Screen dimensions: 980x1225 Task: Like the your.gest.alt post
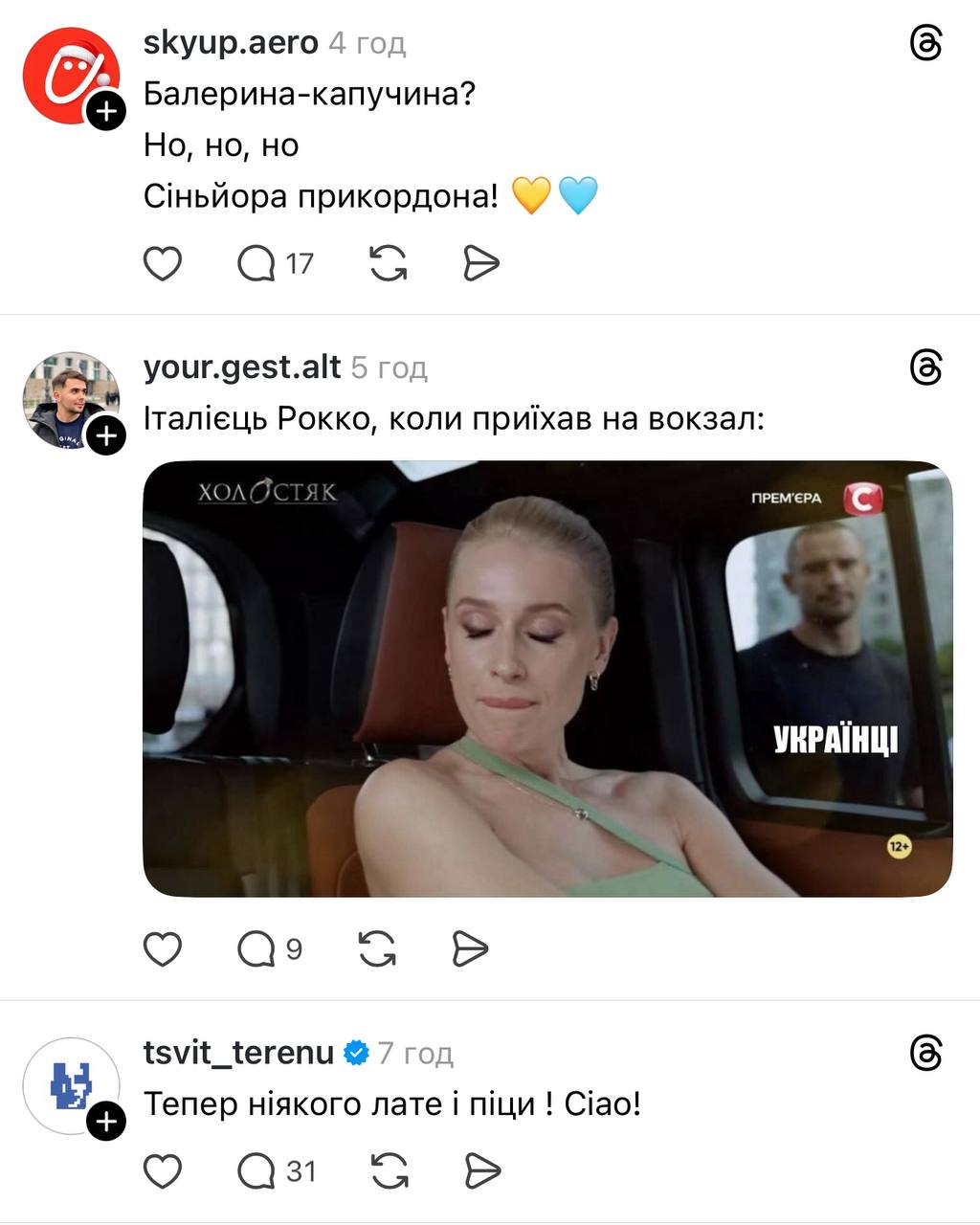point(163,948)
